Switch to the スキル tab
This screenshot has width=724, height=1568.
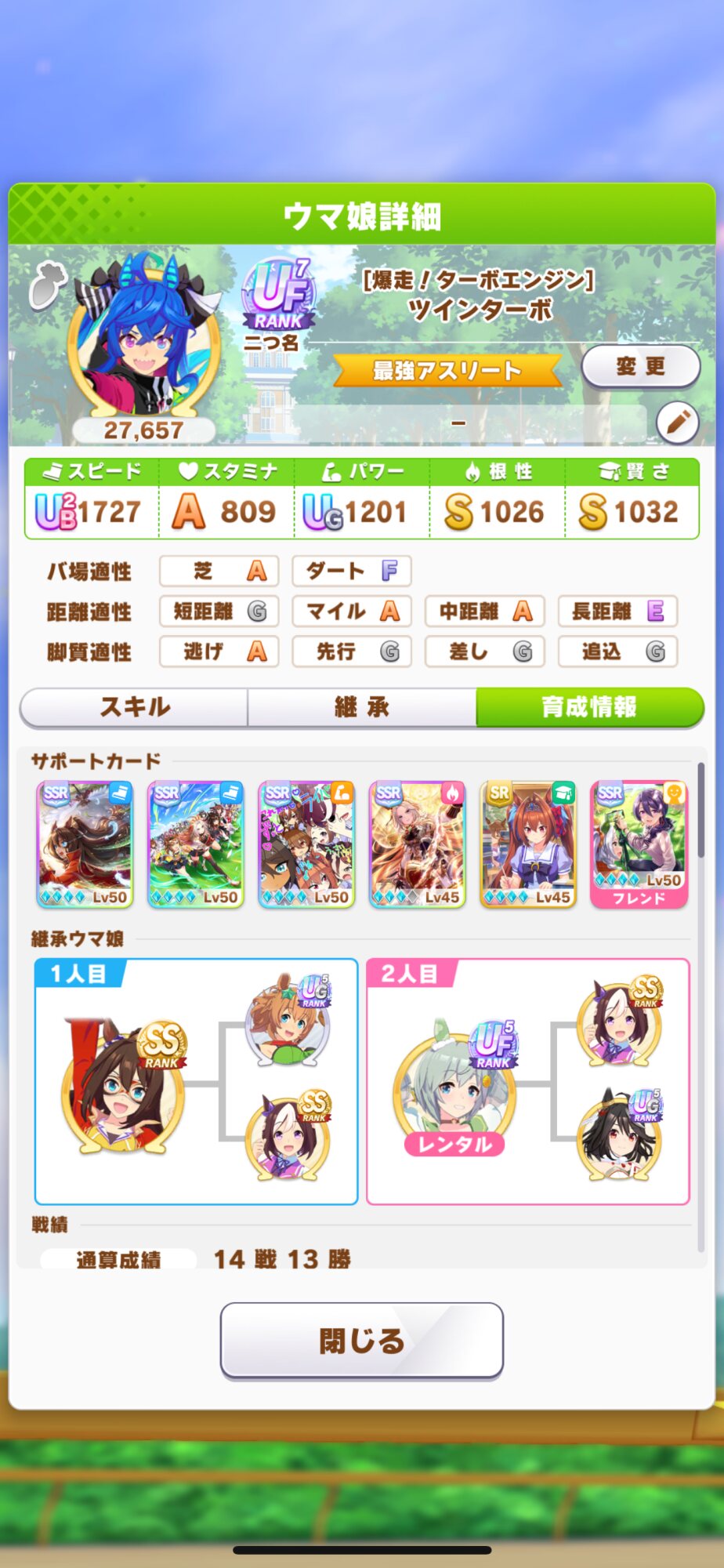click(x=134, y=707)
